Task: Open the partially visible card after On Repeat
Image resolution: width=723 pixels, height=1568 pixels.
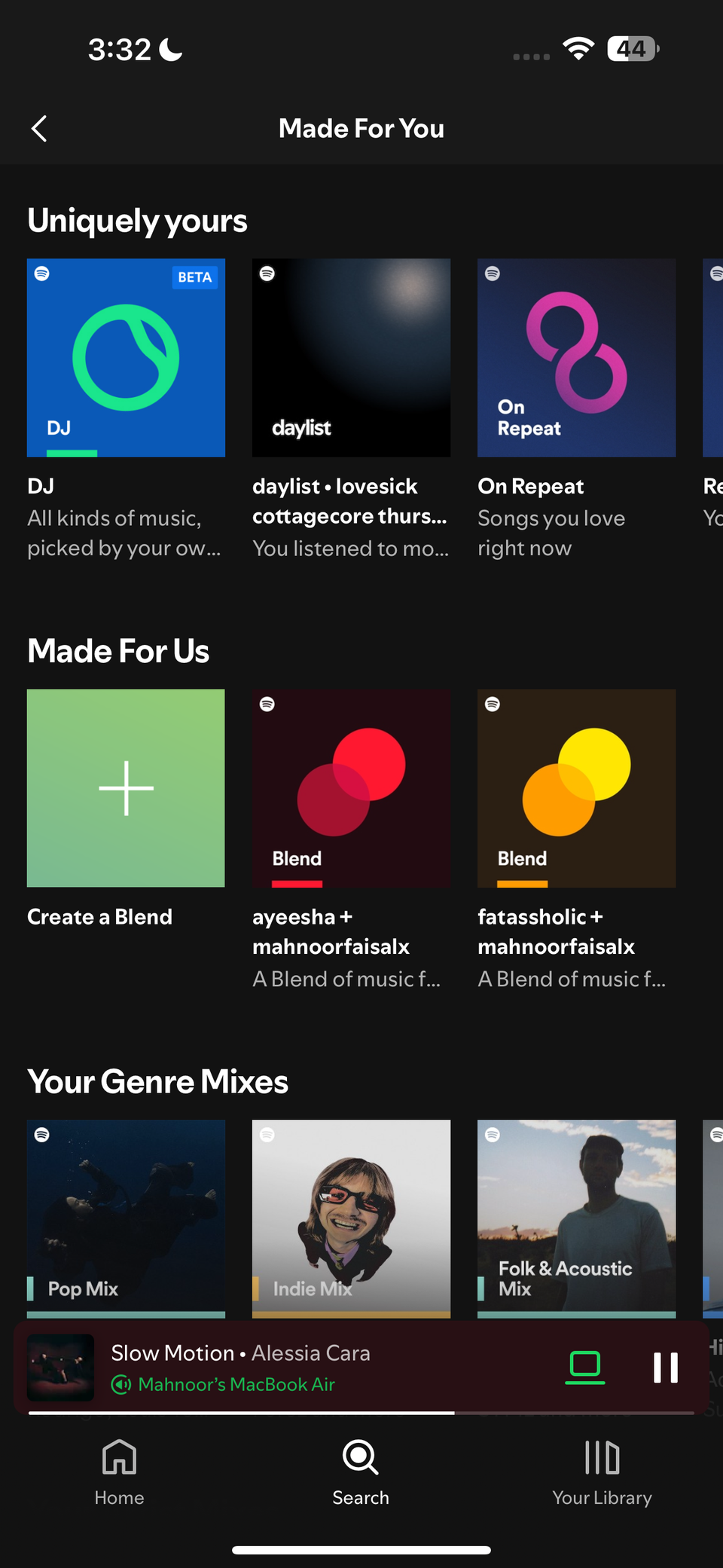Action: 712,357
